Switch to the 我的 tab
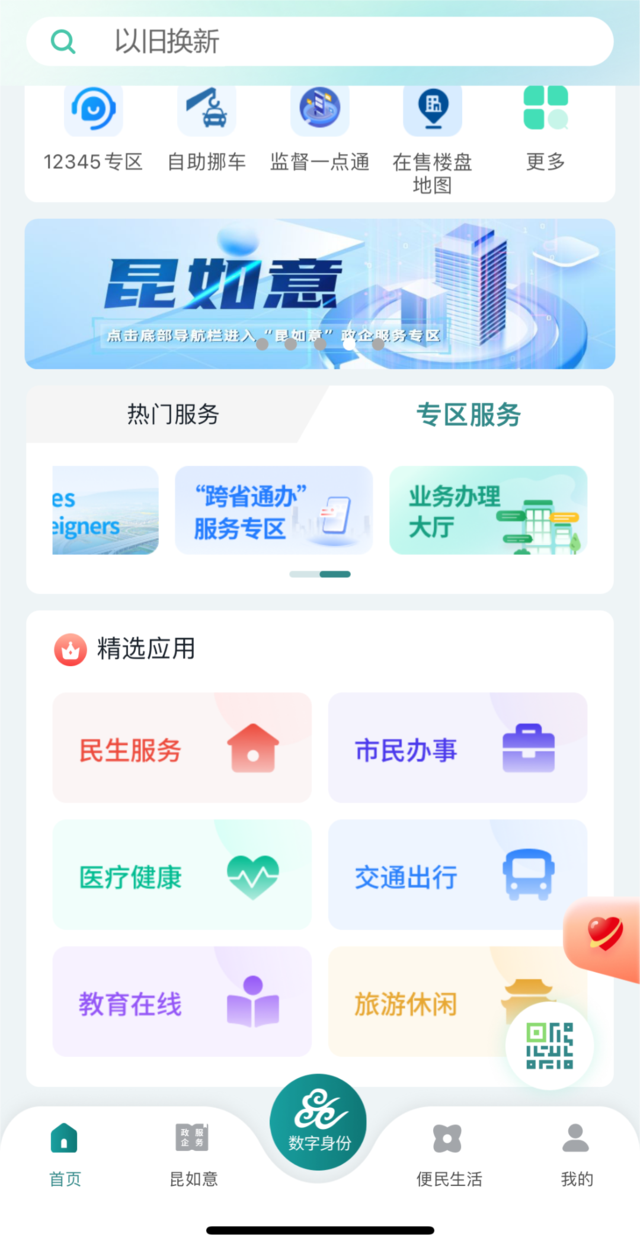 [x=576, y=1153]
